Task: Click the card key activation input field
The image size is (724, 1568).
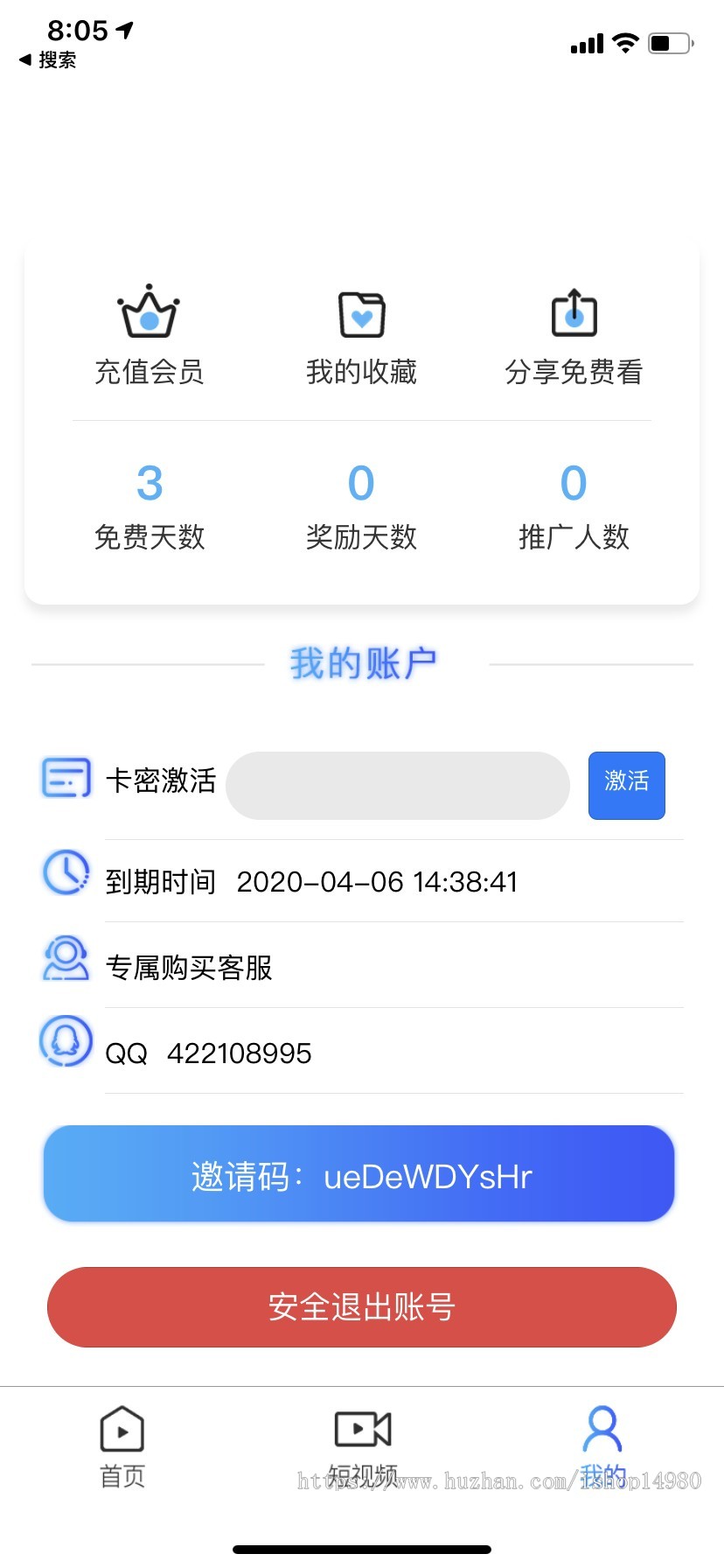Action: (x=398, y=786)
